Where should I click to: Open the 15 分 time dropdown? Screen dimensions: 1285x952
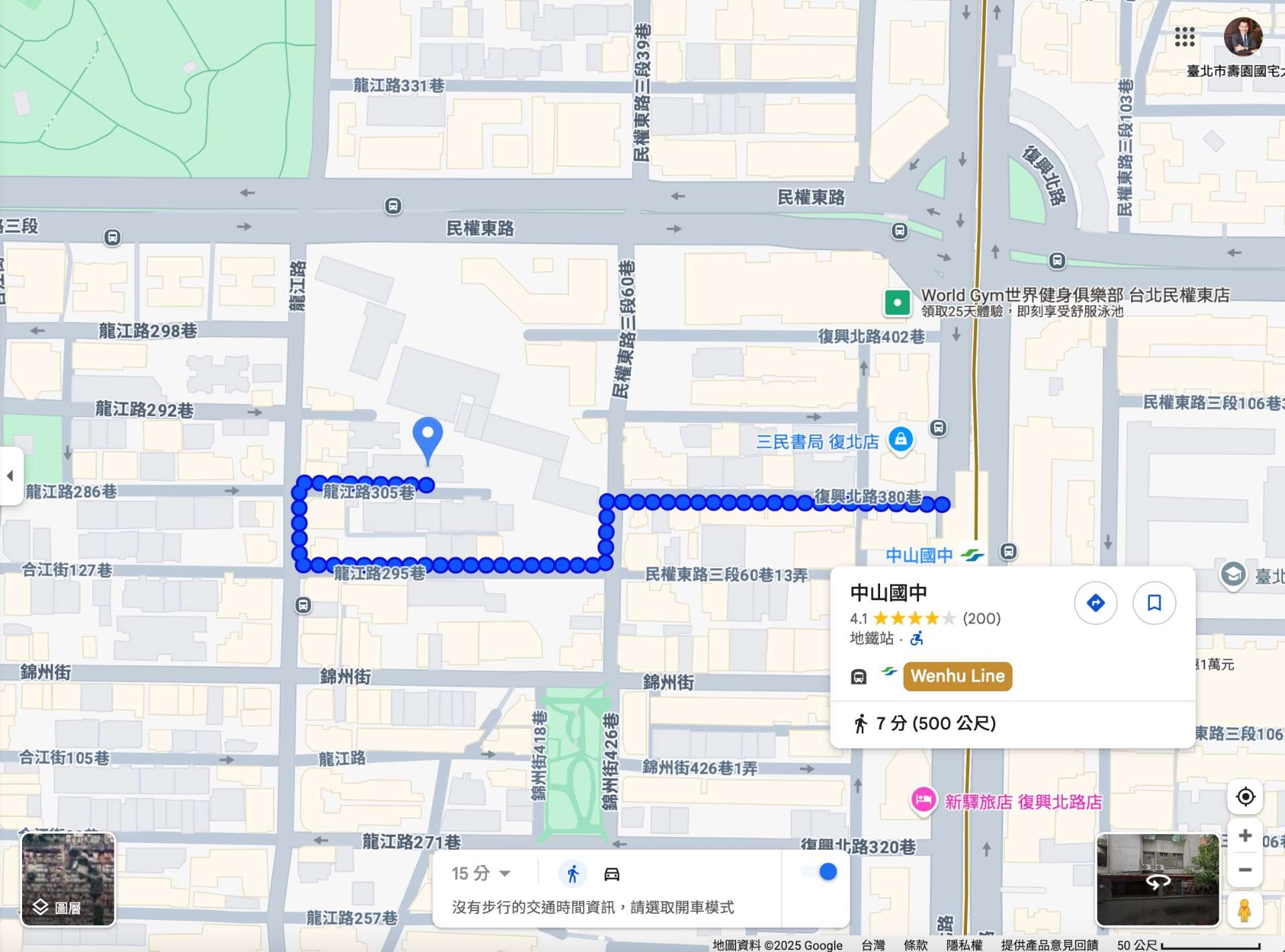[481, 873]
